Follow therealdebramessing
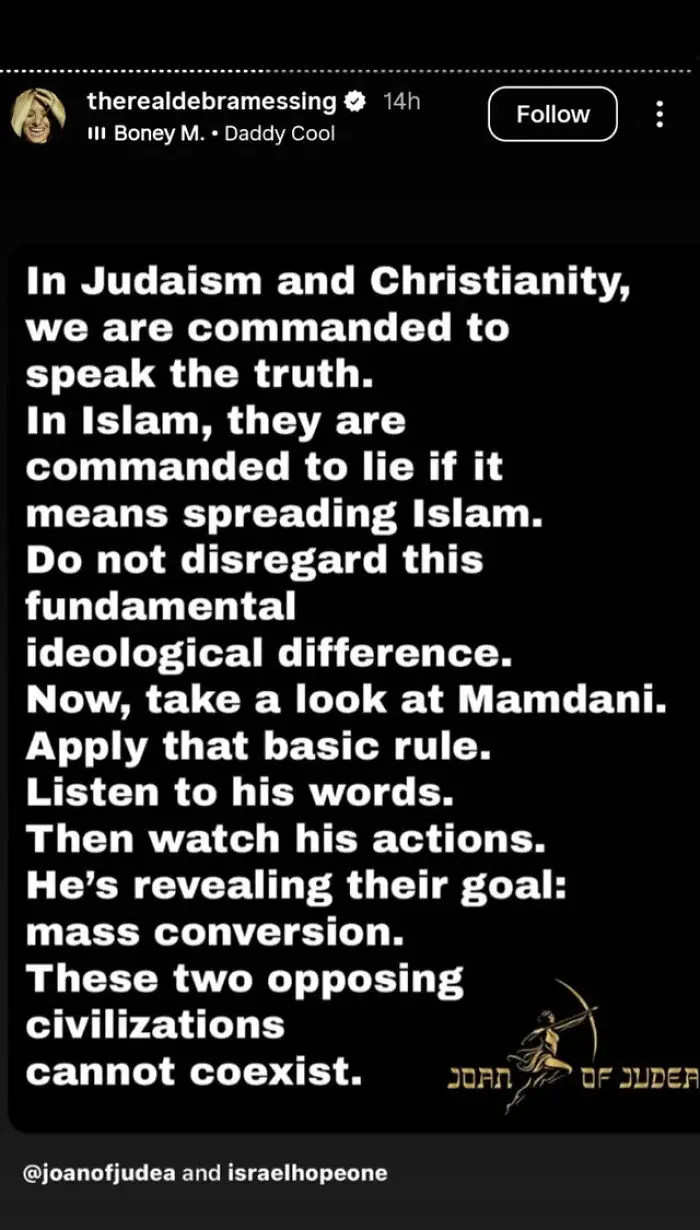Viewport: 700px width, 1230px height. 552,114
